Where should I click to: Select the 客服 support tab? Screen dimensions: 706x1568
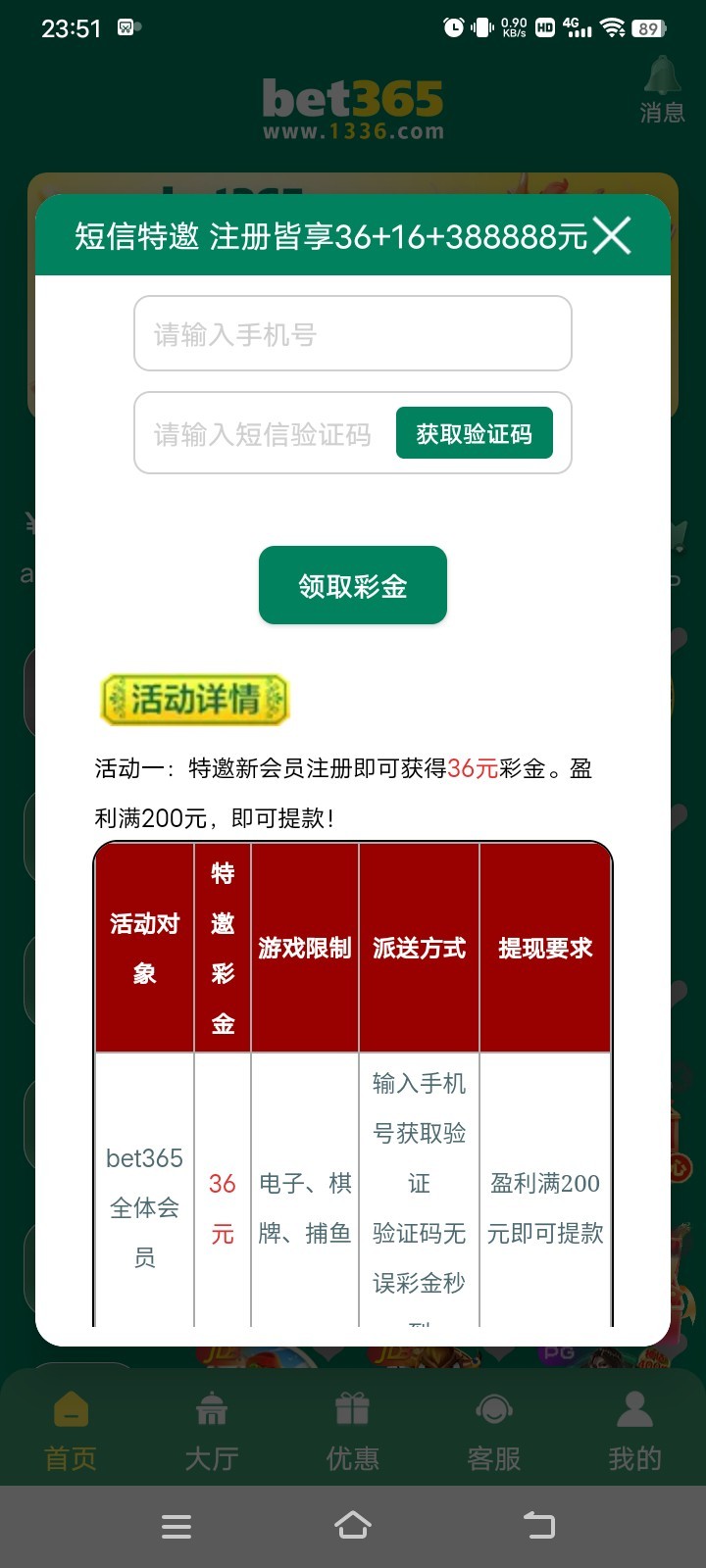pyautogui.click(x=494, y=1431)
